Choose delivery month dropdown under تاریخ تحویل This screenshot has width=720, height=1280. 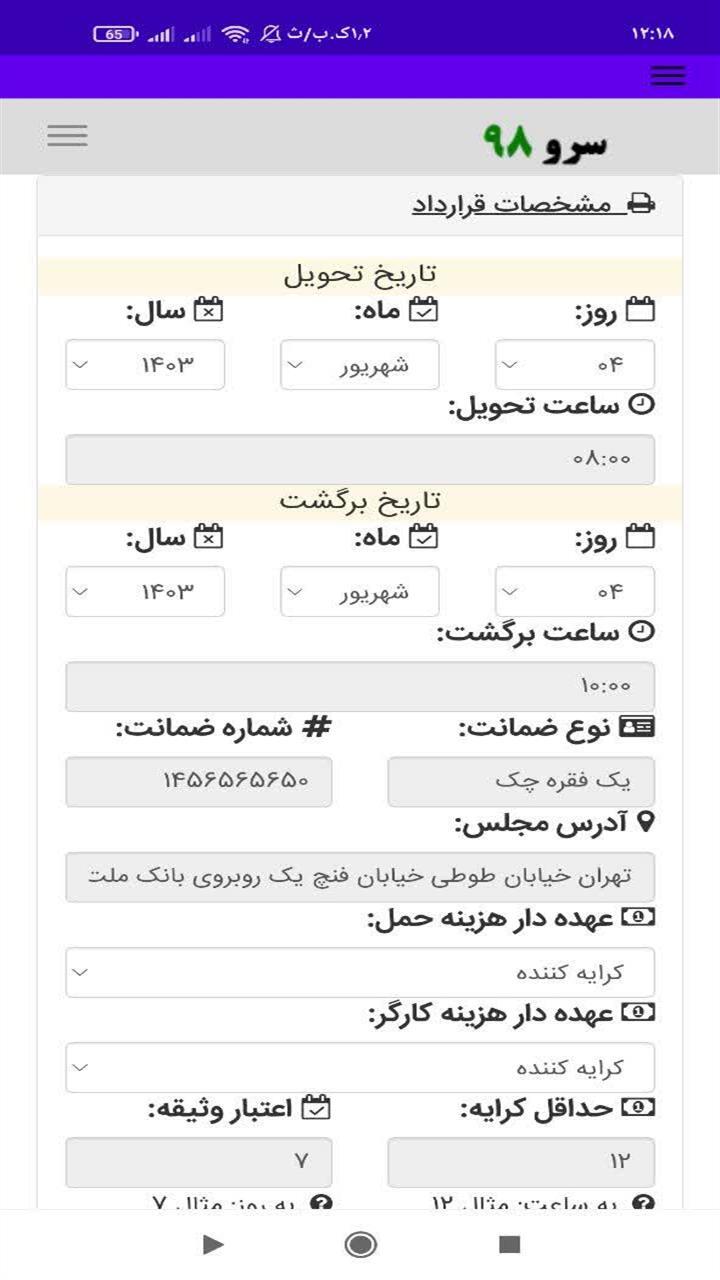pos(360,365)
